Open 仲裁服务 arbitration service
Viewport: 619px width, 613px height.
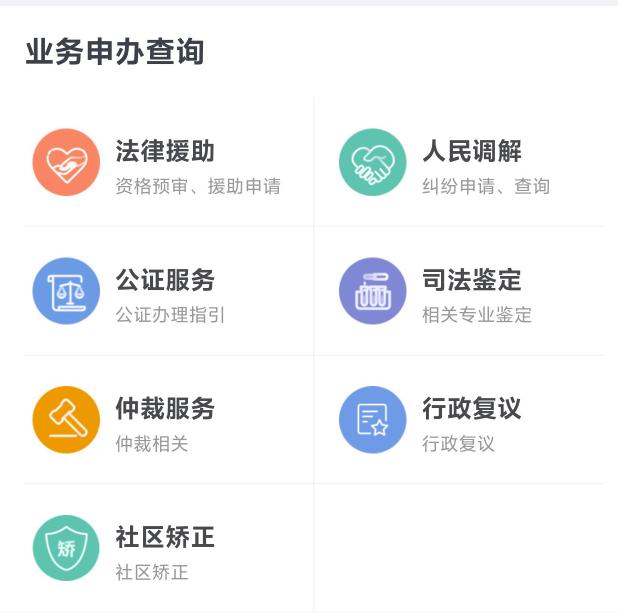point(165,420)
